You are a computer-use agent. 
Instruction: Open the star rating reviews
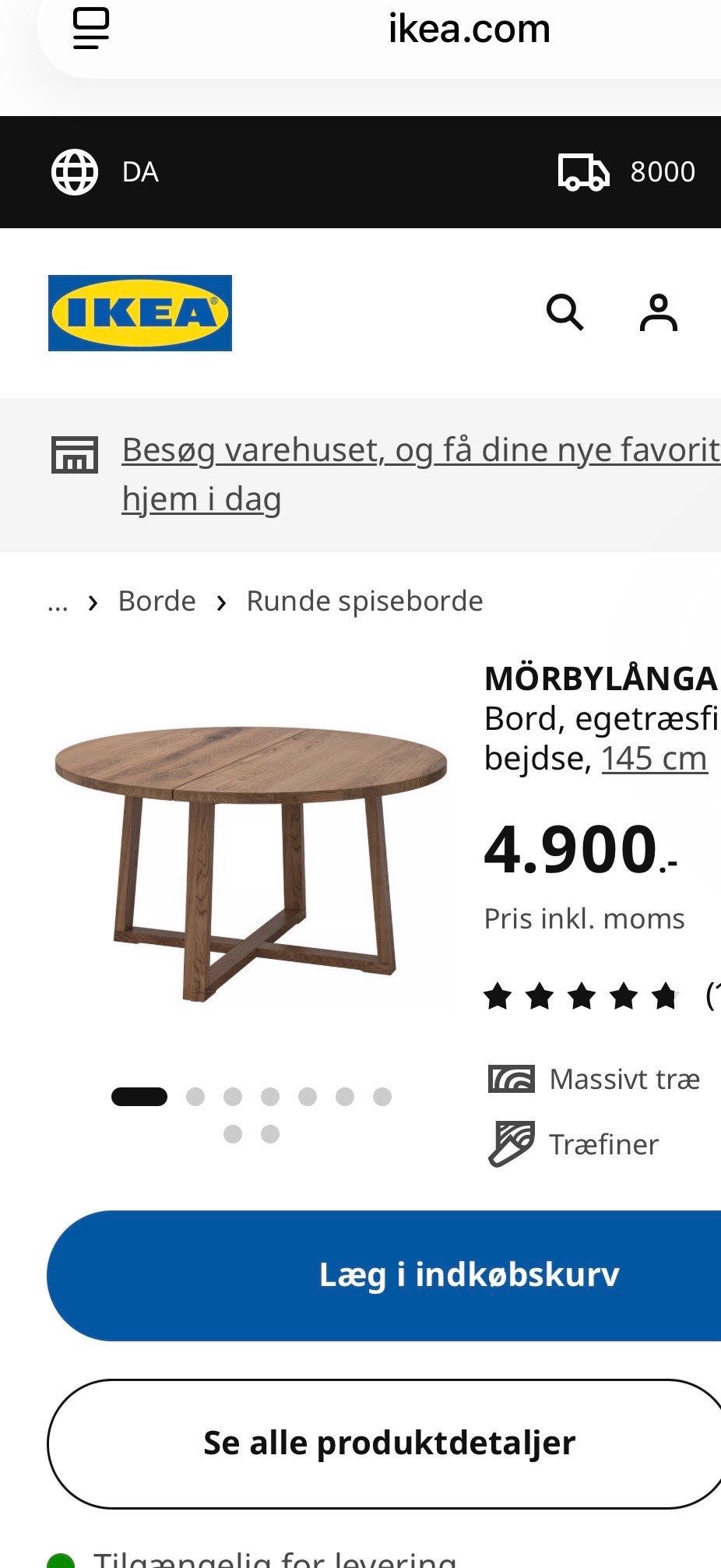click(581, 996)
